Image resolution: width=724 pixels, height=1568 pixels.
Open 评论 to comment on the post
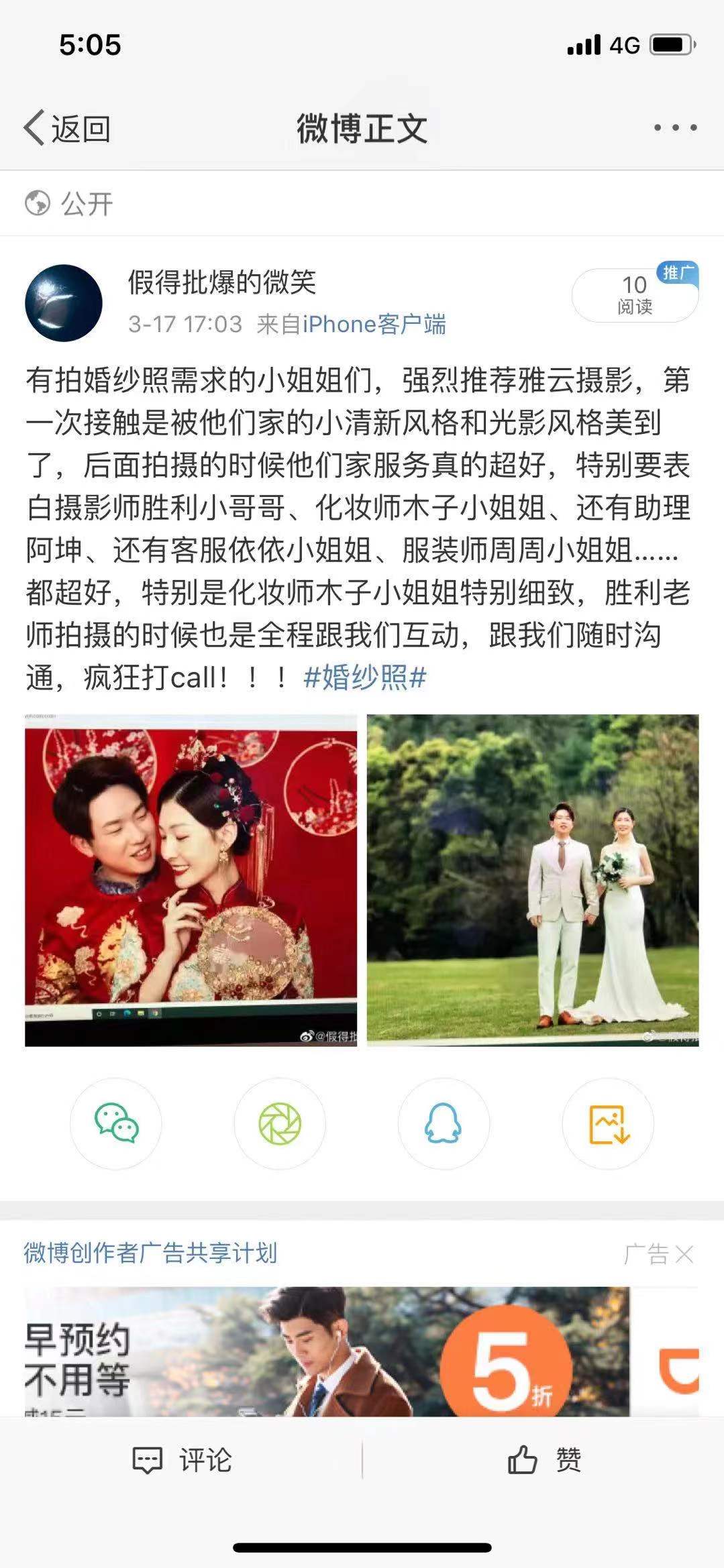pos(183,1459)
